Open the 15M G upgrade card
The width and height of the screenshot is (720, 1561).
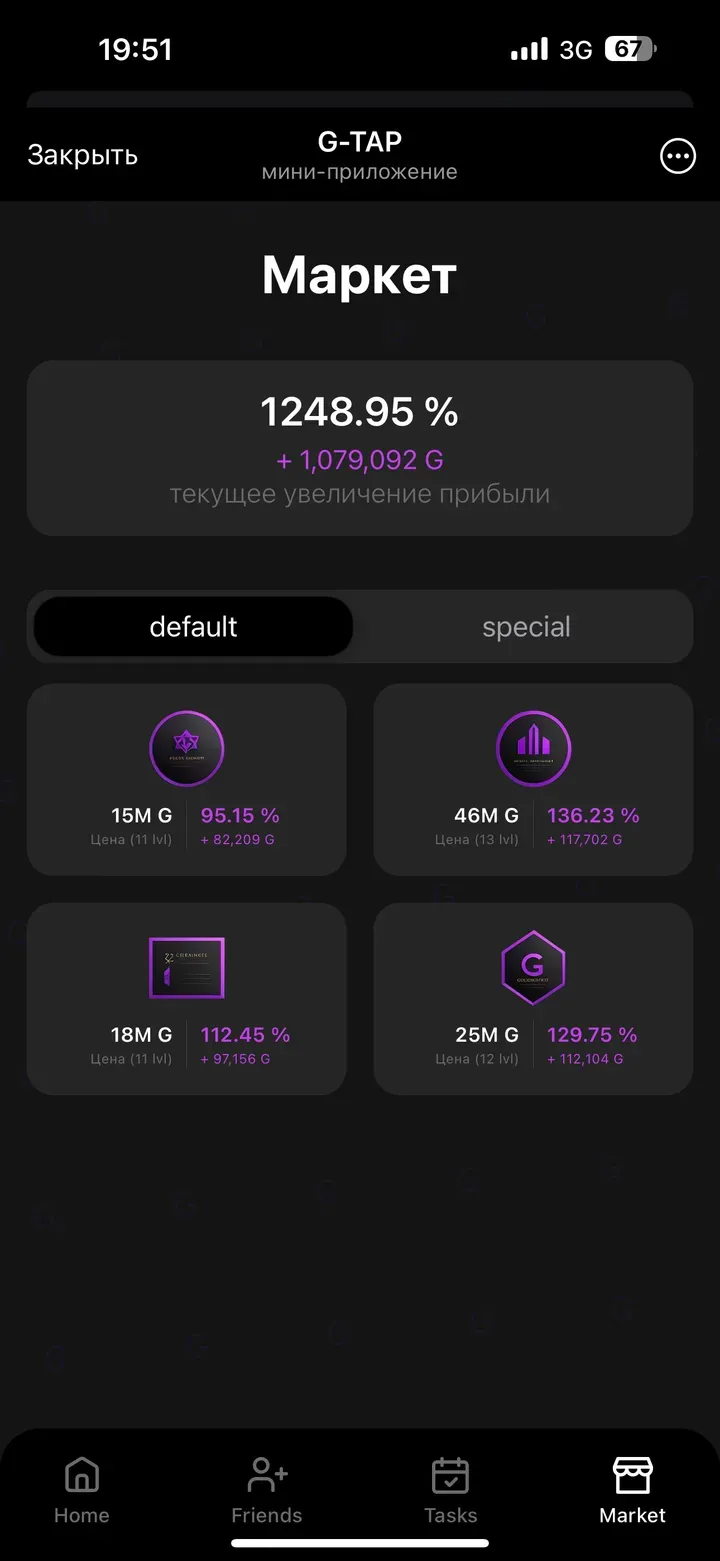(187, 780)
